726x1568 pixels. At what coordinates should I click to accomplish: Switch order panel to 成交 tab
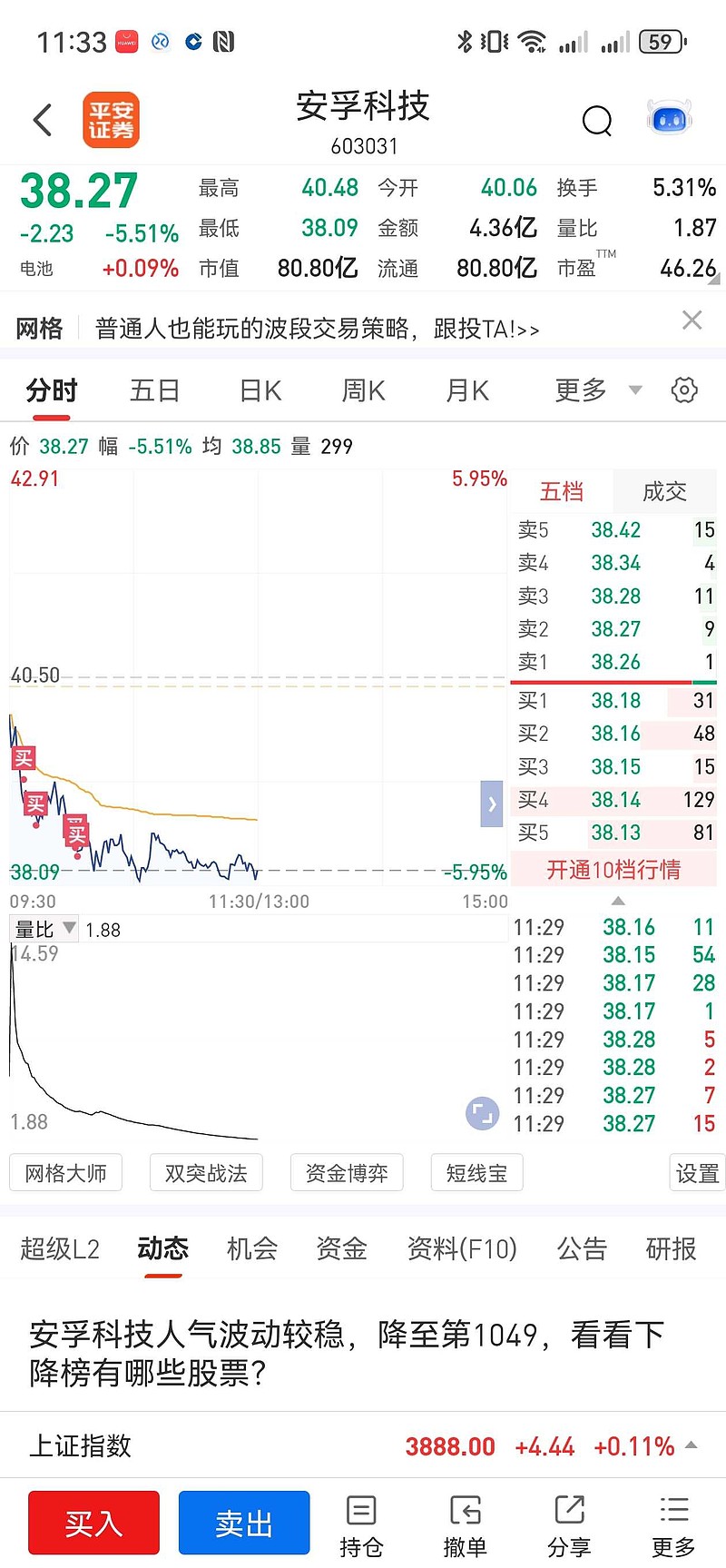(664, 491)
